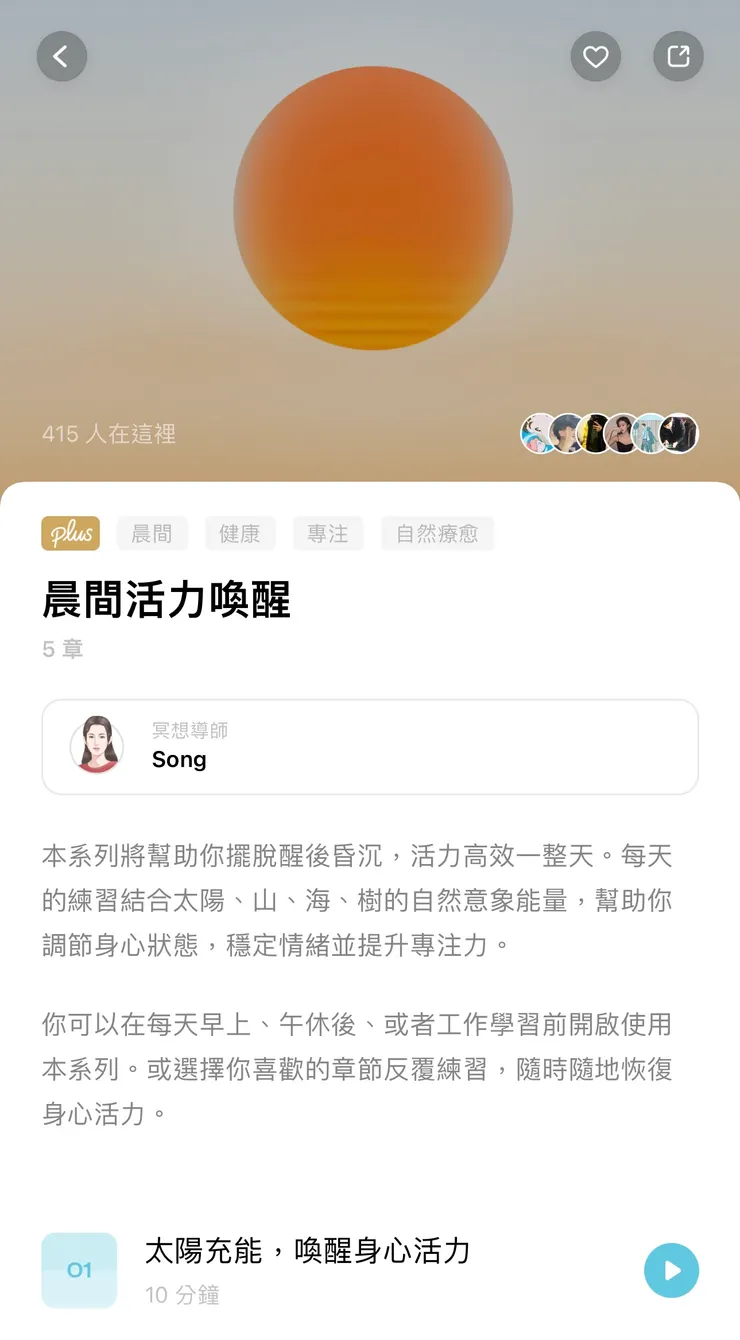Image resolution: width=740 pixels, height=1340 pixels.
Task: Select the 晨間 tag
Action: click(x=151, y=533)
